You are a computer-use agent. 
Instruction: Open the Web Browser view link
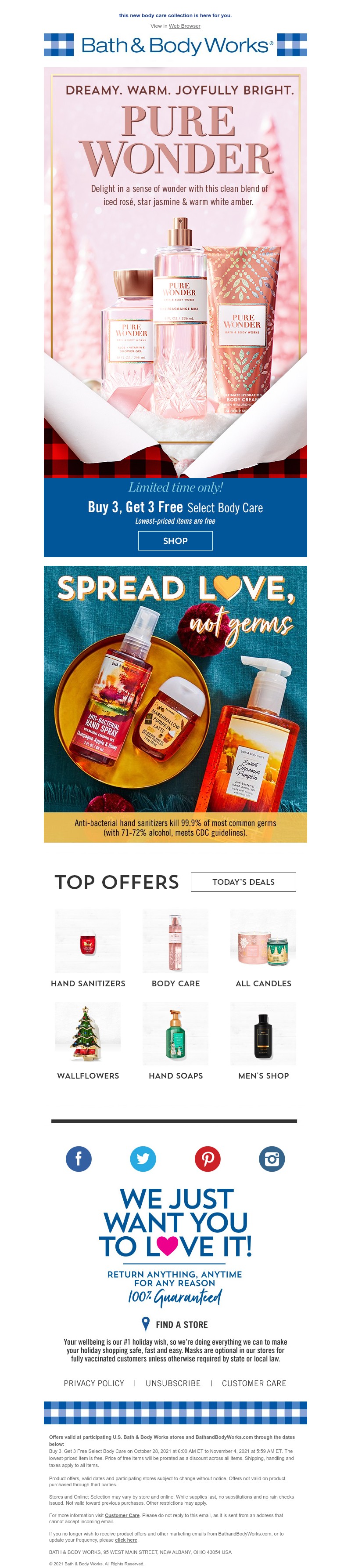click(x=184, y=26)
